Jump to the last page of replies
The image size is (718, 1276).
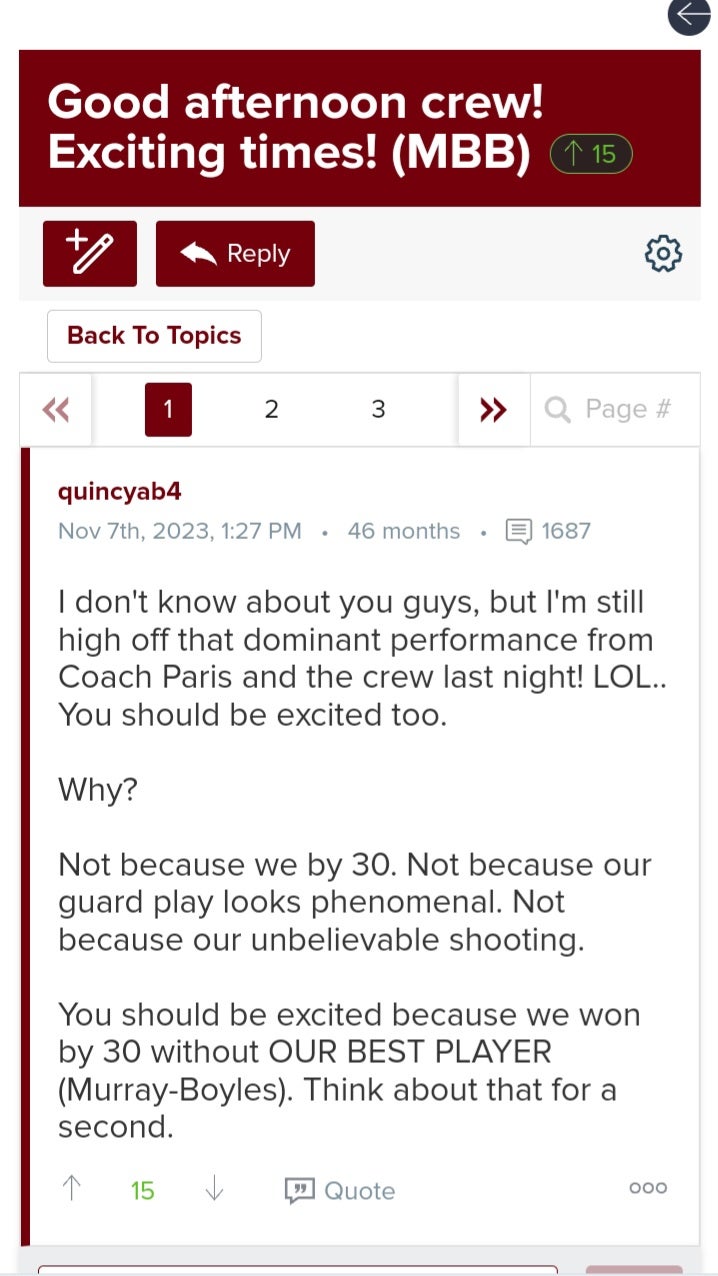click(x=493, y=410)
